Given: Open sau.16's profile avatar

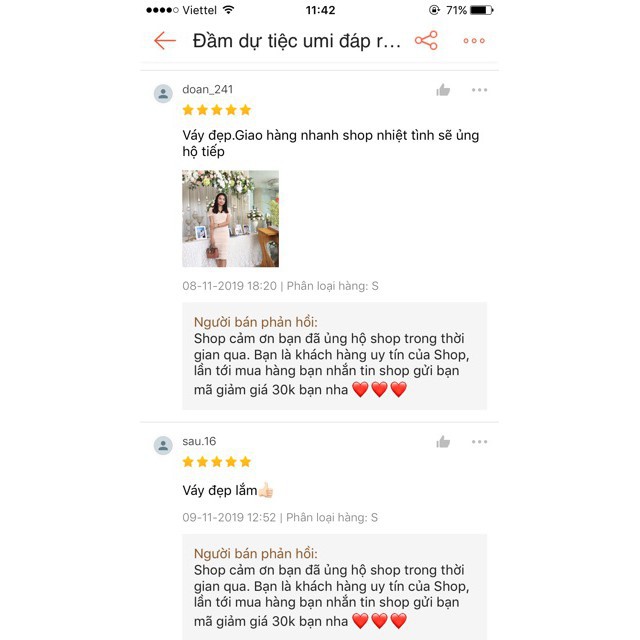Looking at the screenshot, I should pos(163,445).
